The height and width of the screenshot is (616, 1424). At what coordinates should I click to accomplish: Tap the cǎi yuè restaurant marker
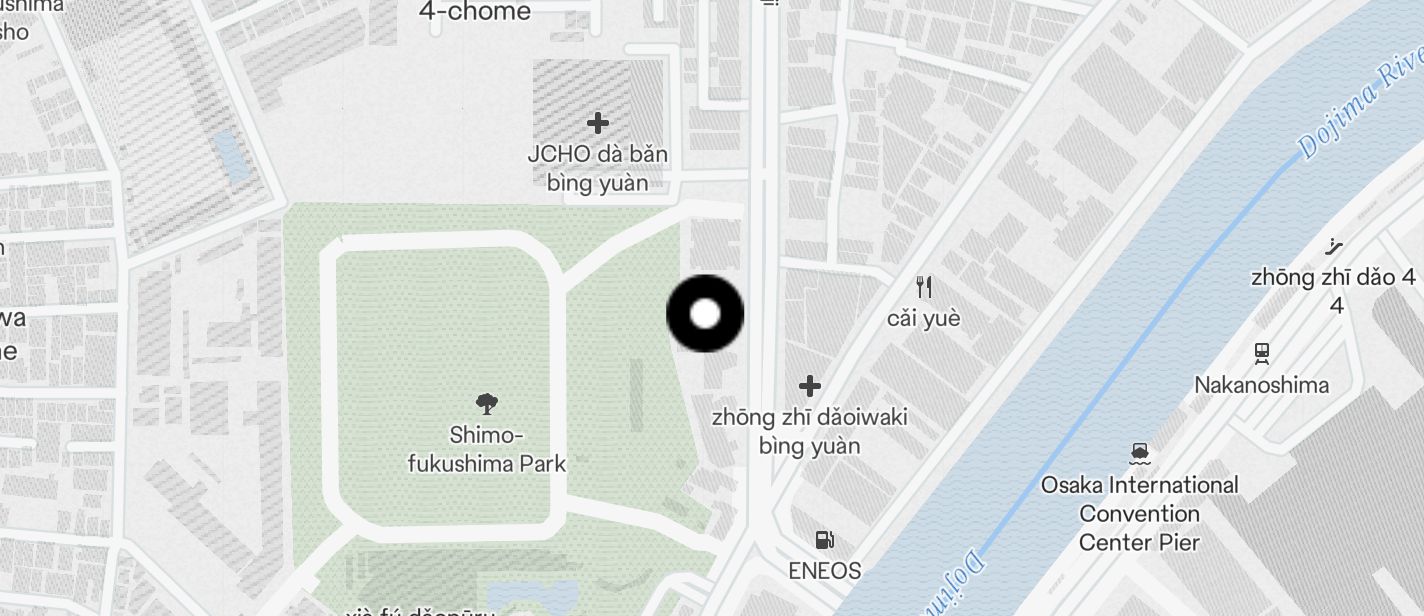[x=924, y=288]
